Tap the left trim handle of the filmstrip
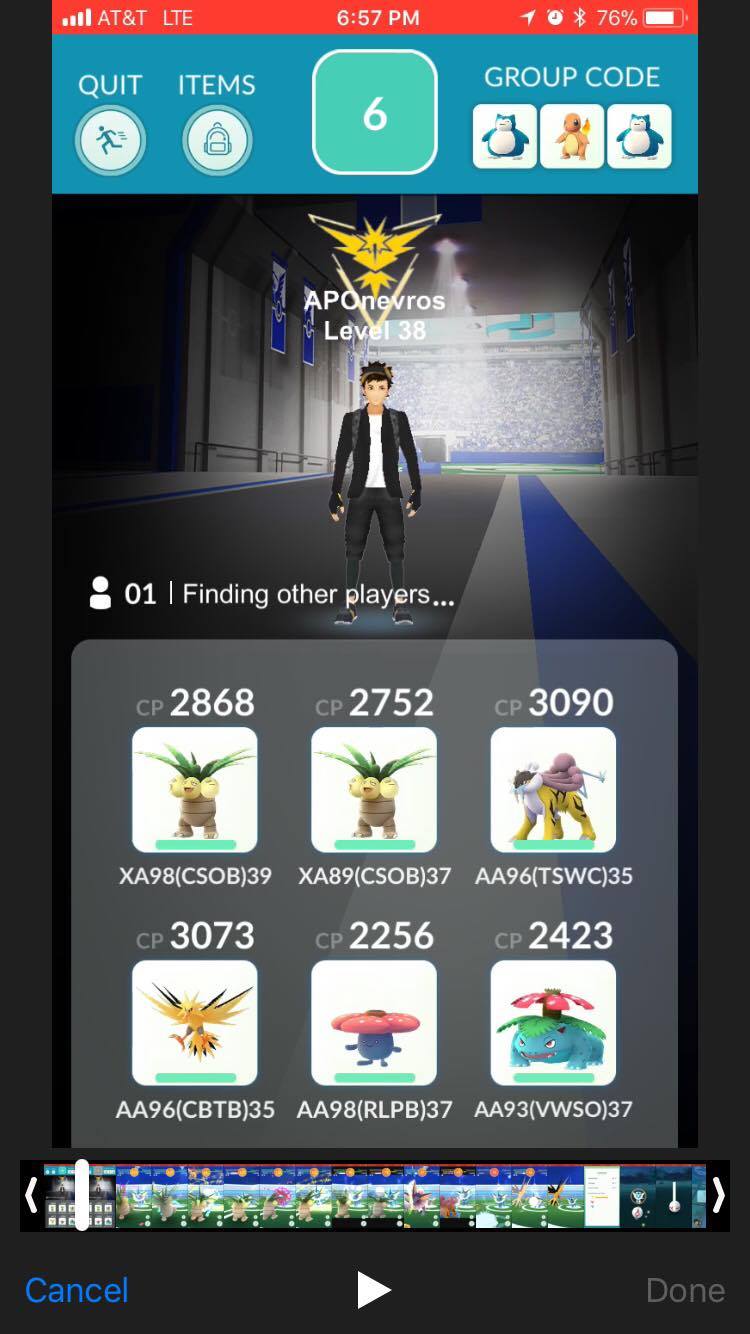This screenshot has width=750, height=1334. 31,1195
